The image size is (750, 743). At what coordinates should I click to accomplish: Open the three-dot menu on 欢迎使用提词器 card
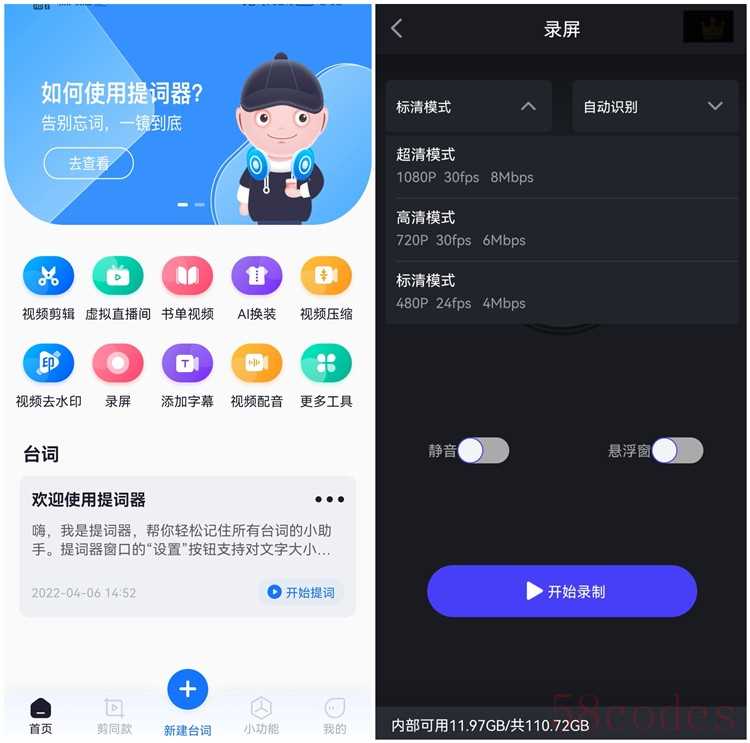[329, 500]
